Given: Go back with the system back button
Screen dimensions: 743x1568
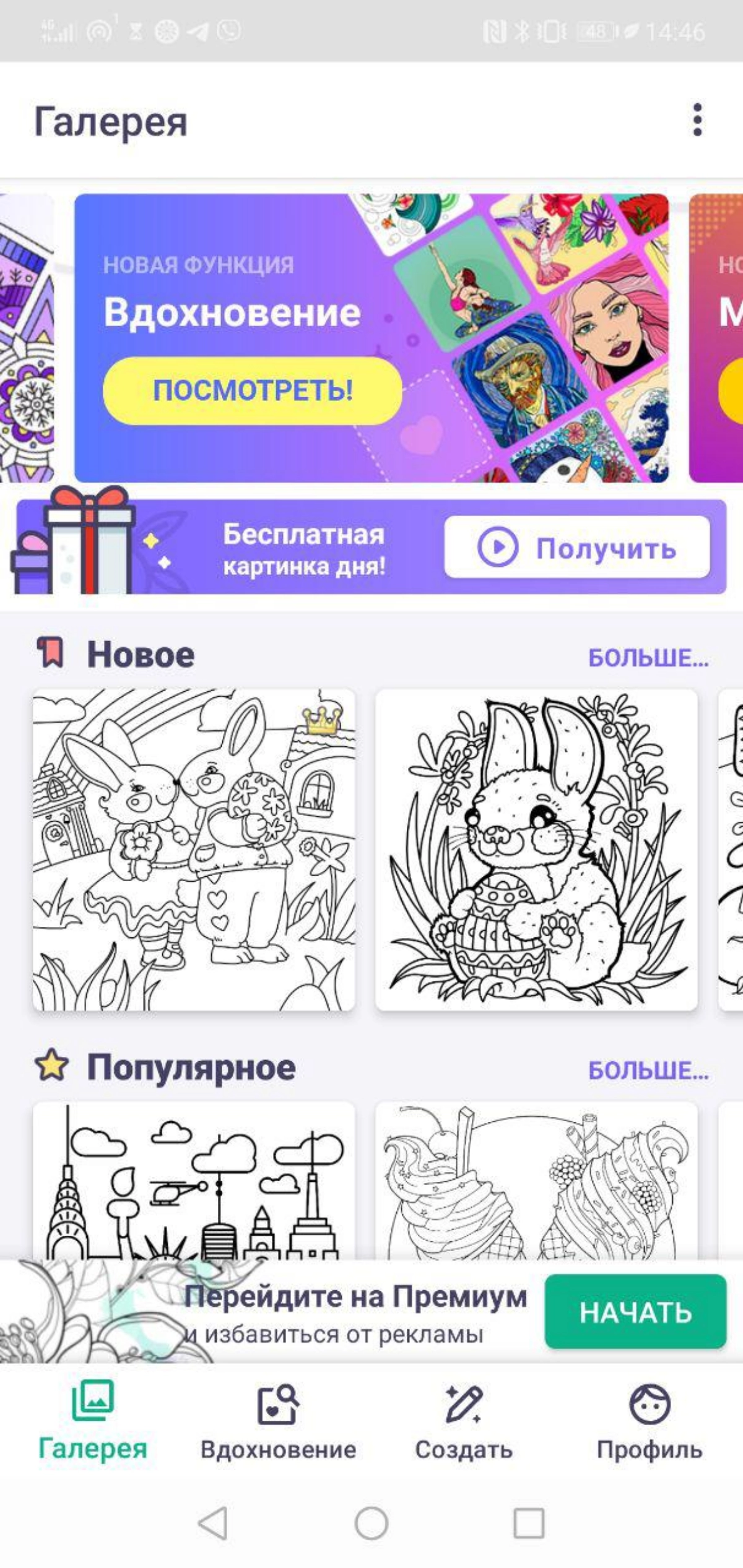Looking at the screenshot, I should (213, 1523).
